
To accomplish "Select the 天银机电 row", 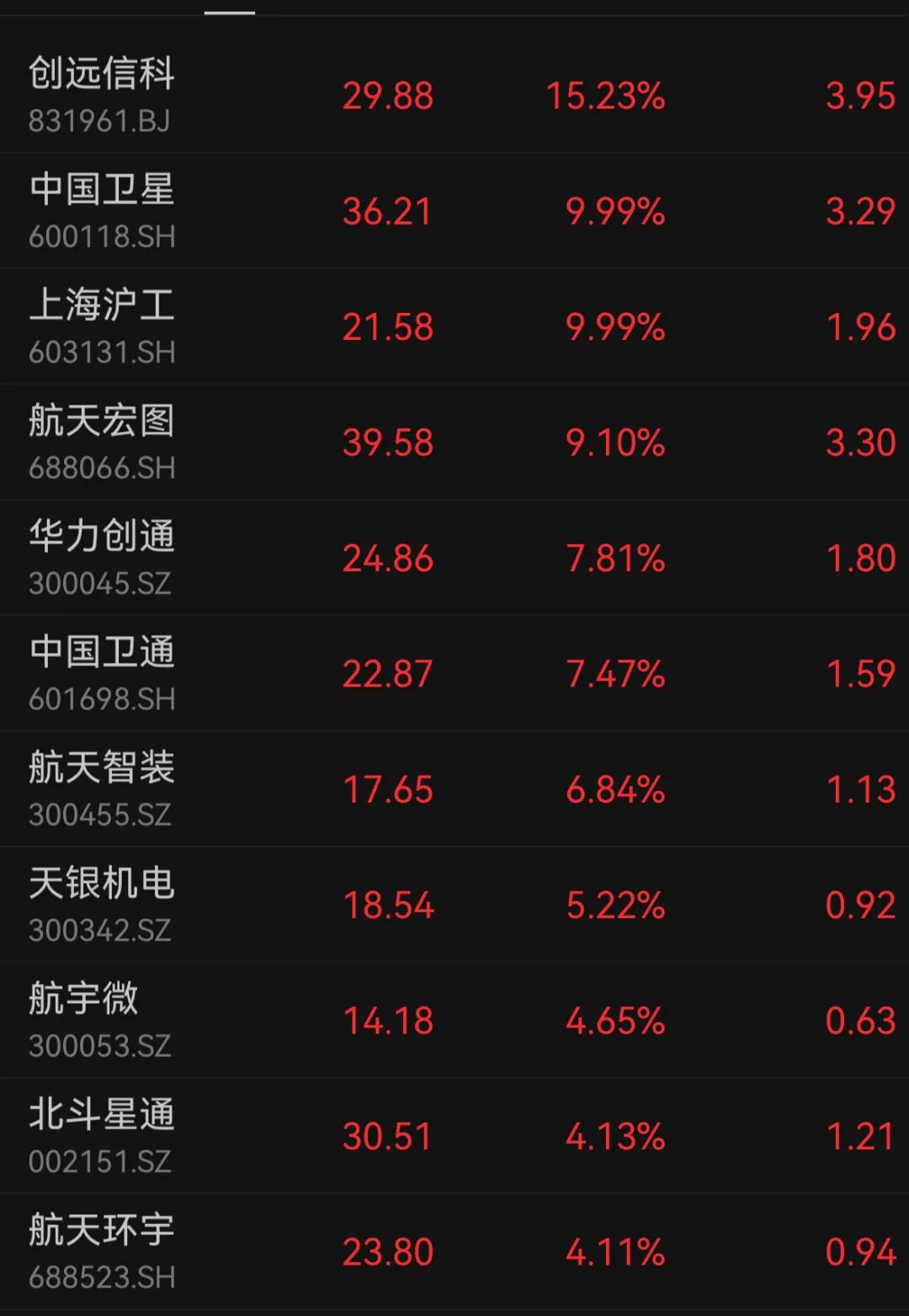I will click(102, 905).
